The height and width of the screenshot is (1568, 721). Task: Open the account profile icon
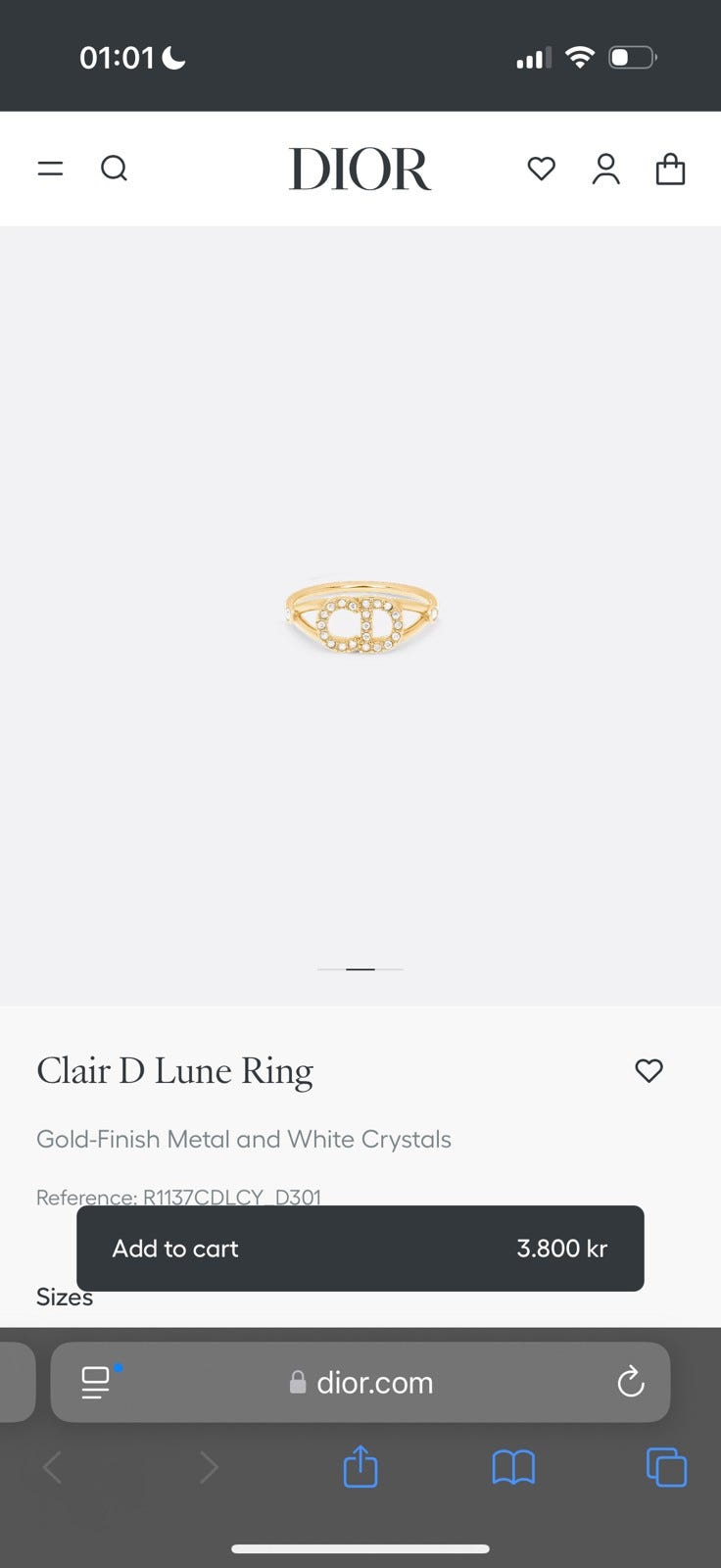point(605,169)
